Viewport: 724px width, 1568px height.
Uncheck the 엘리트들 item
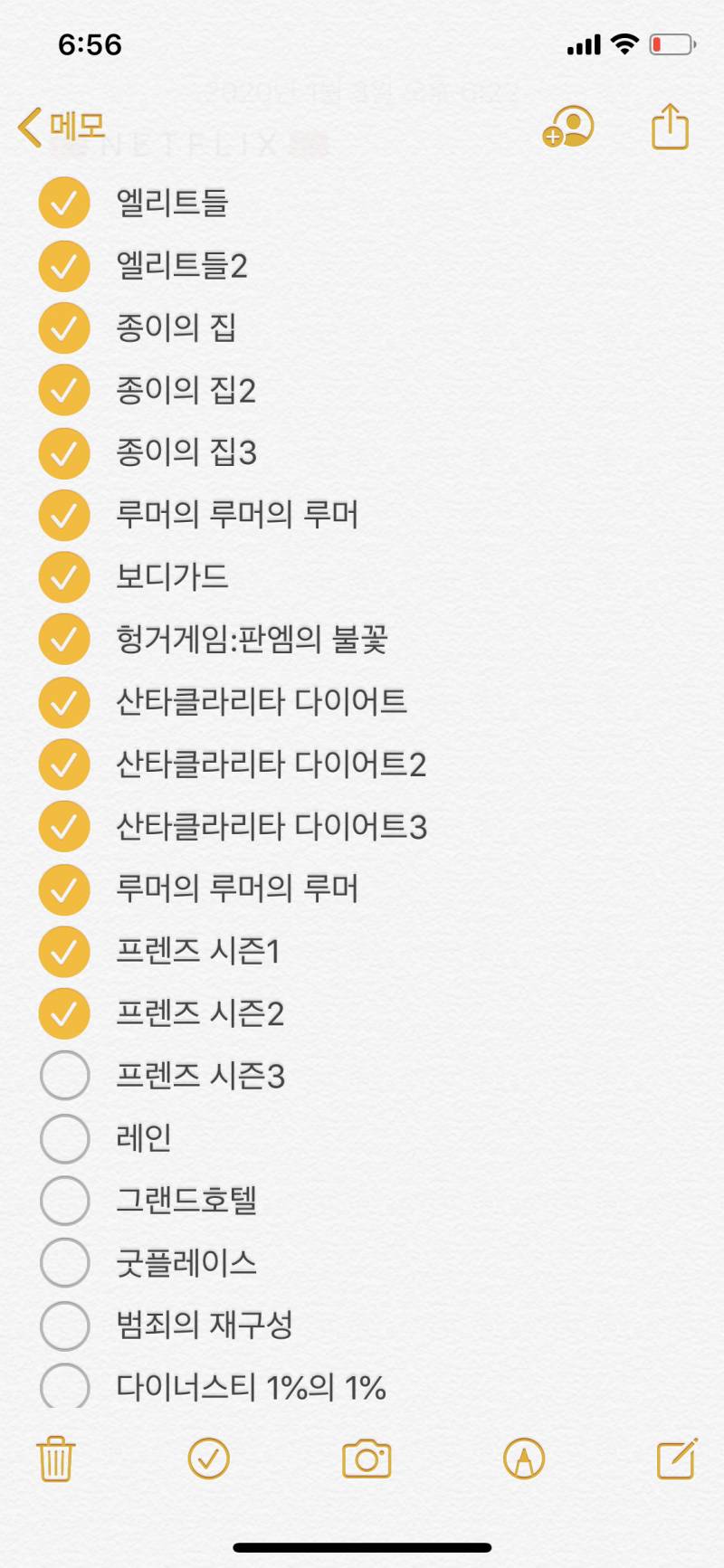[64, 203]
